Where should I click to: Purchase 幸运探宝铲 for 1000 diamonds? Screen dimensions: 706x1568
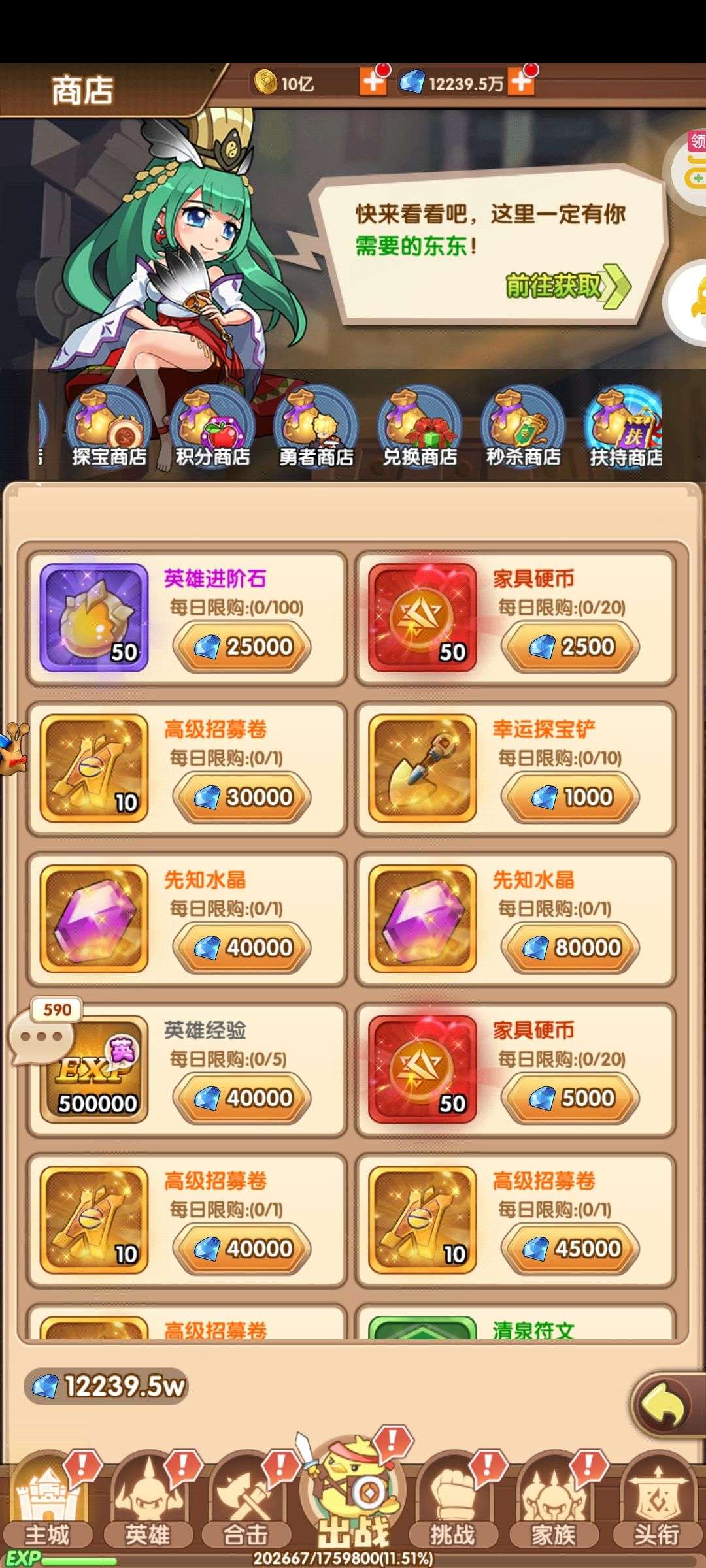point(570,797)
